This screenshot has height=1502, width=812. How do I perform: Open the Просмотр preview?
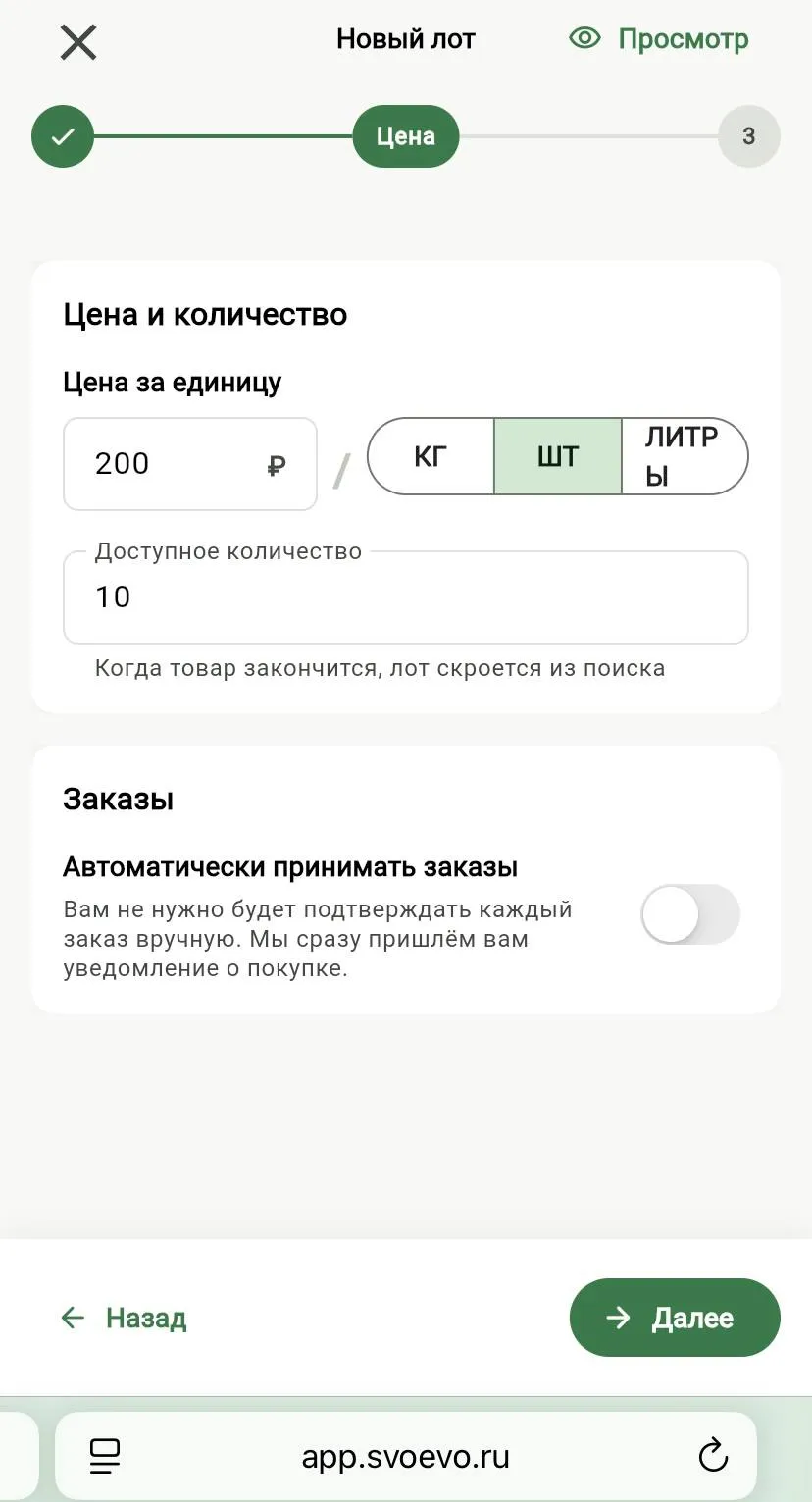(659, 39)
